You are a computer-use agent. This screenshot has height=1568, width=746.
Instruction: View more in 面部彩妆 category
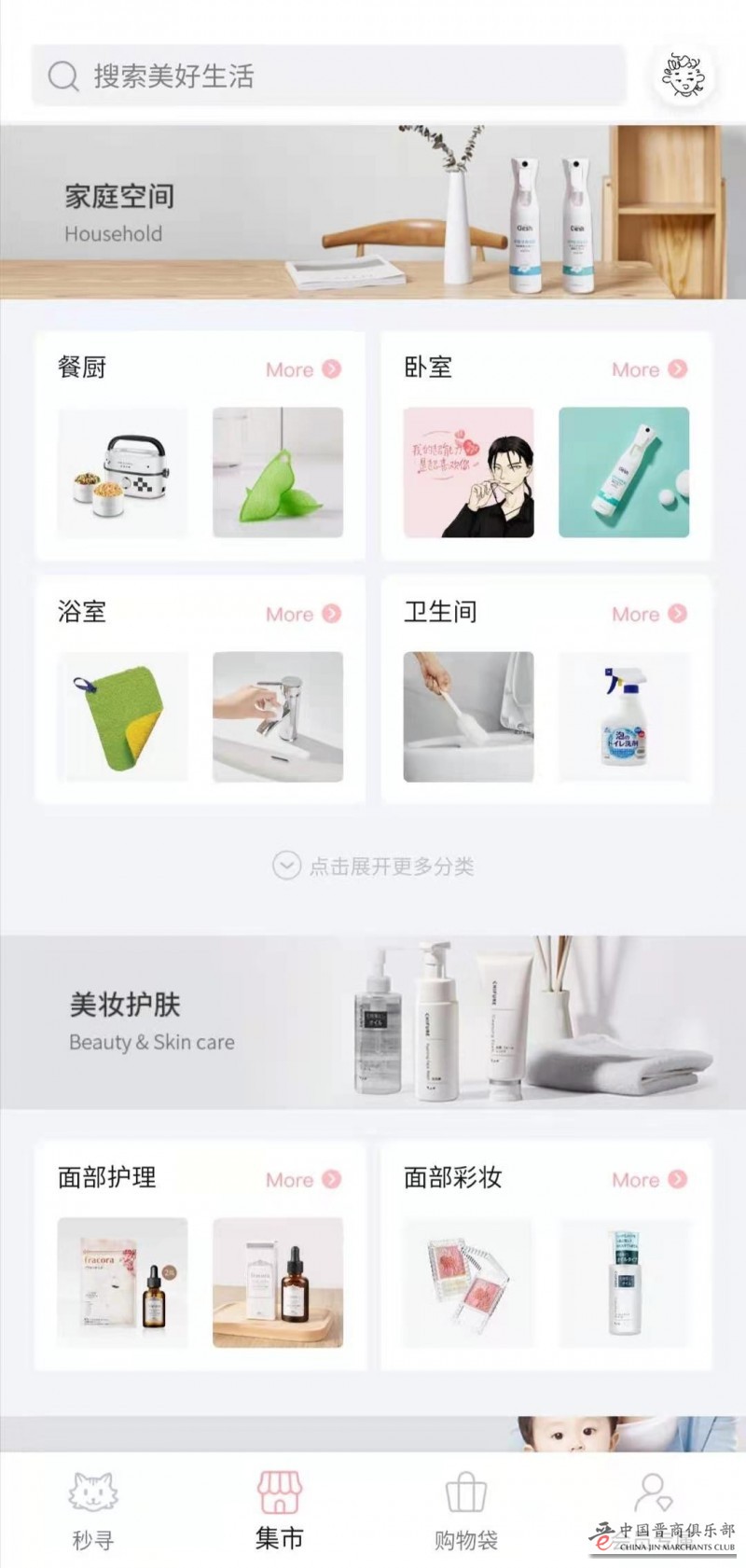click(649, 1179)
